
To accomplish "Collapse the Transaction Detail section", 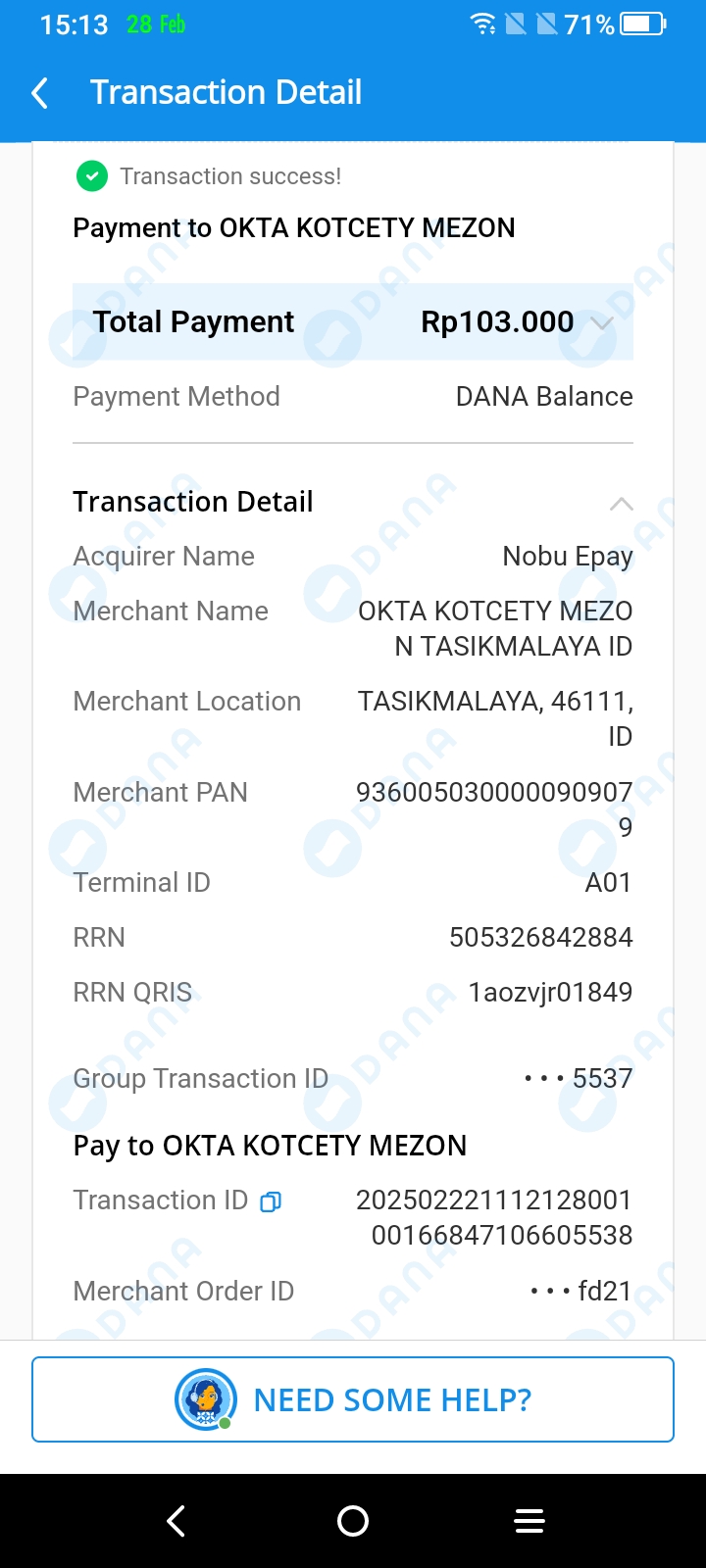I will click(621, 504).
